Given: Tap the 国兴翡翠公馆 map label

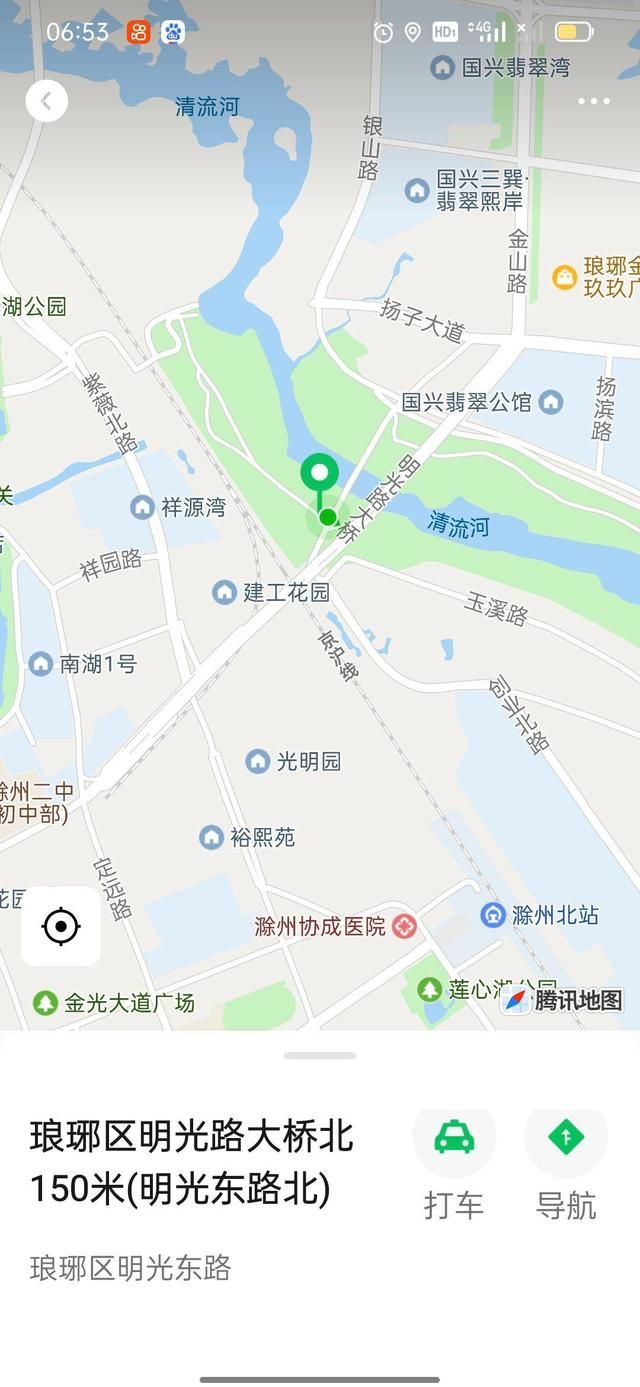Looking at the screenshot, I should tap(482, 403).
